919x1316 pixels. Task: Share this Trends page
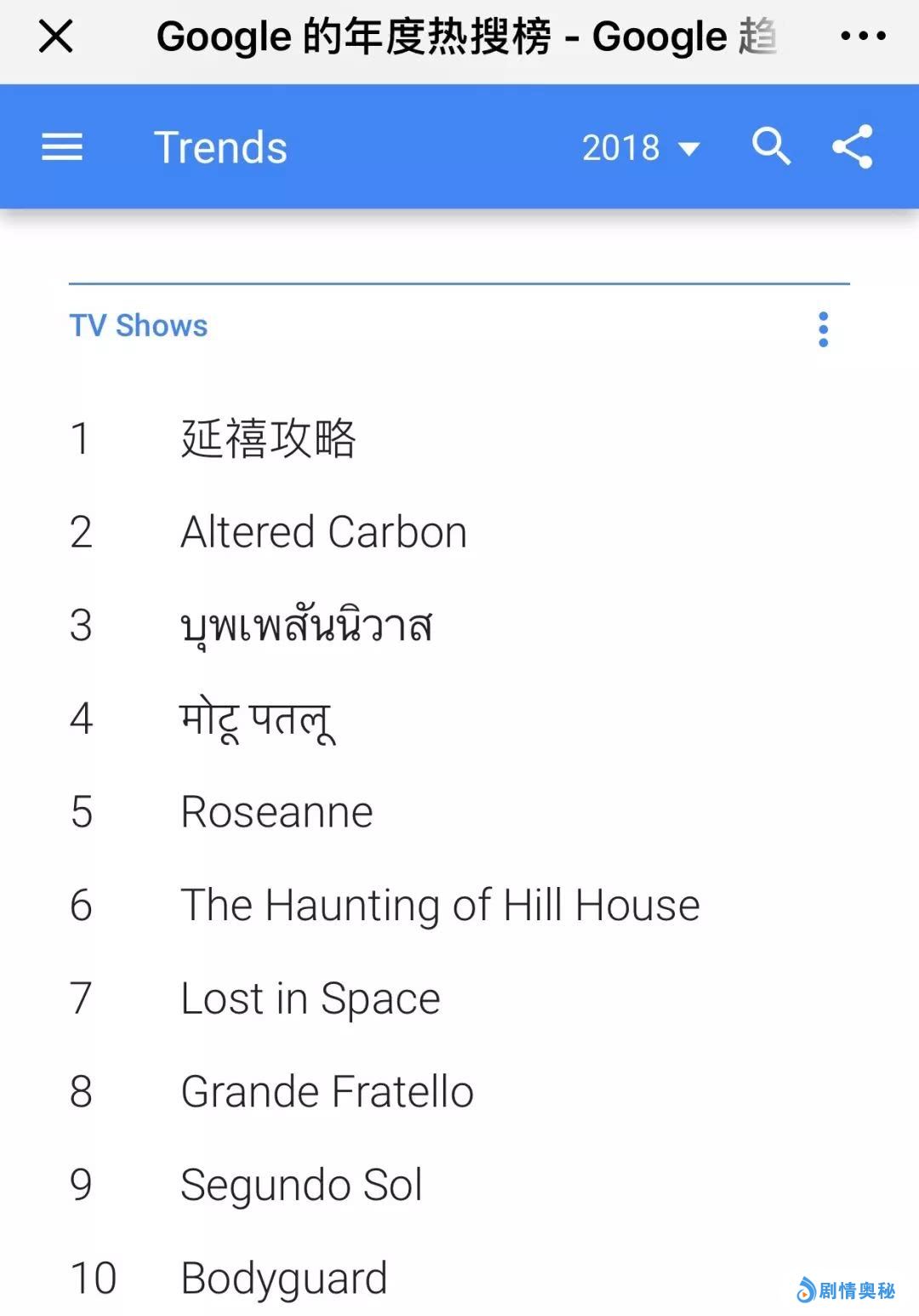pos(853,146)
